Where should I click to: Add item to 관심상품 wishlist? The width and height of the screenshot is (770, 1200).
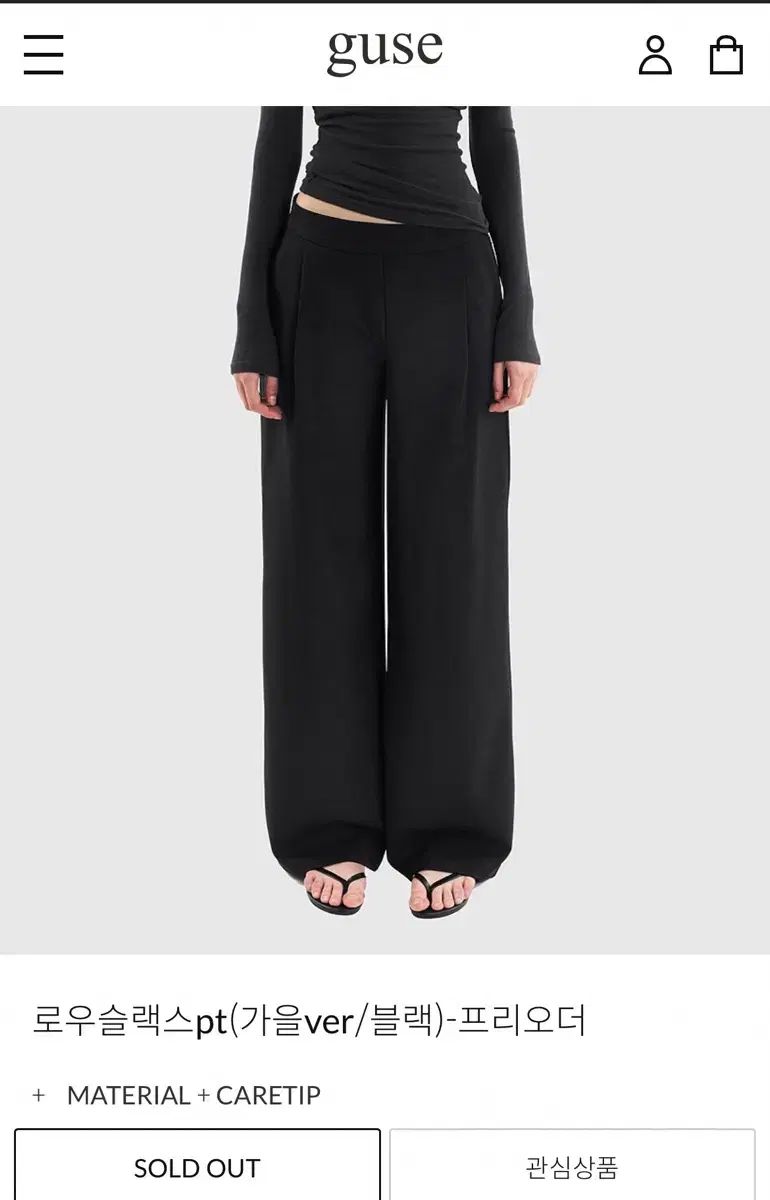tap(572, 1166)
